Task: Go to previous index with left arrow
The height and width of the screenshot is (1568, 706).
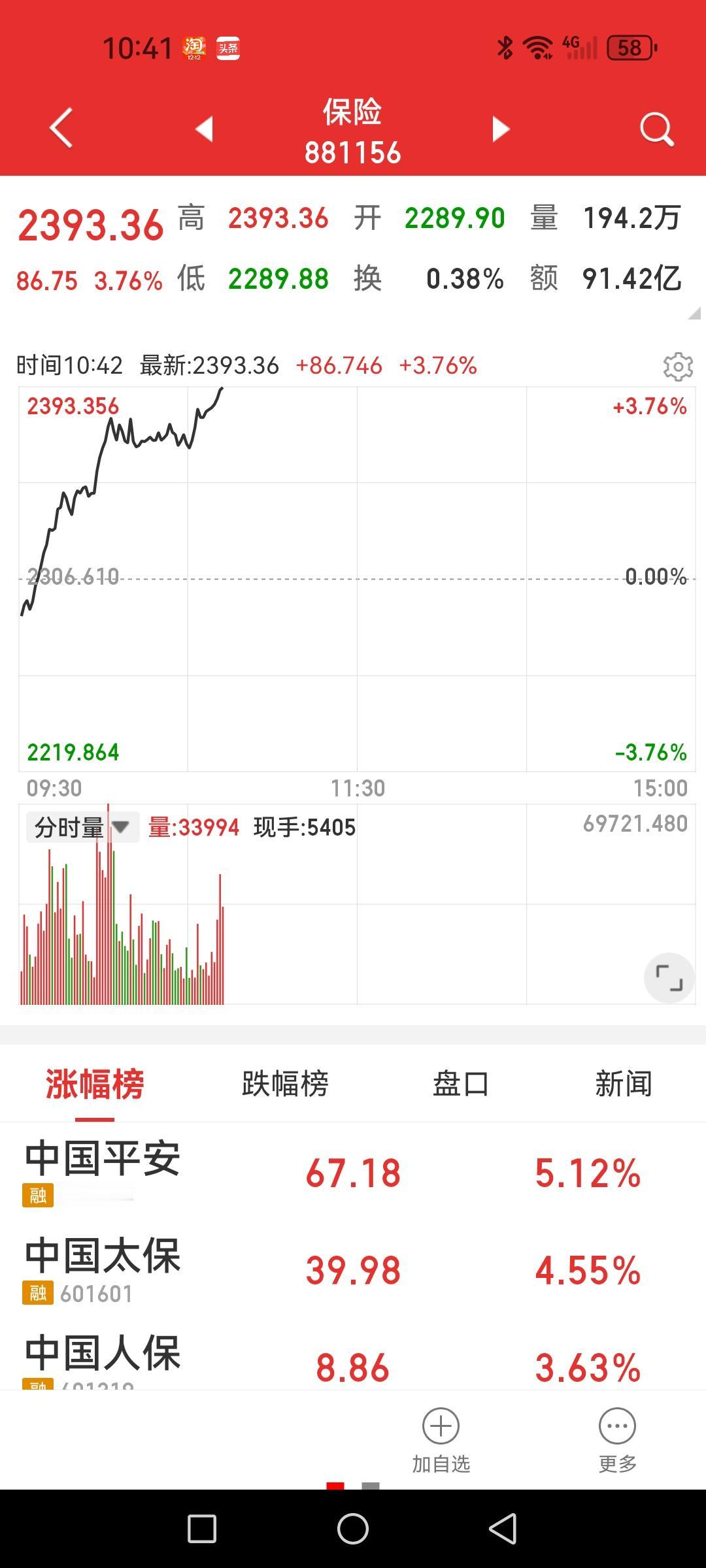Action: click(205, 129)
